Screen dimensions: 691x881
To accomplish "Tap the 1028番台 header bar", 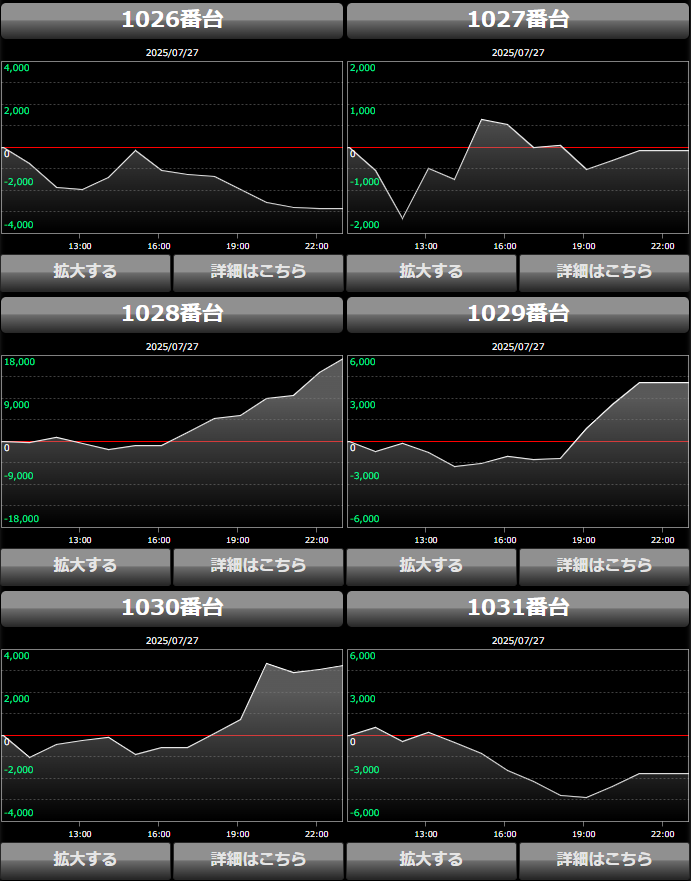I will pyautogui.click(x=172, y=314).
